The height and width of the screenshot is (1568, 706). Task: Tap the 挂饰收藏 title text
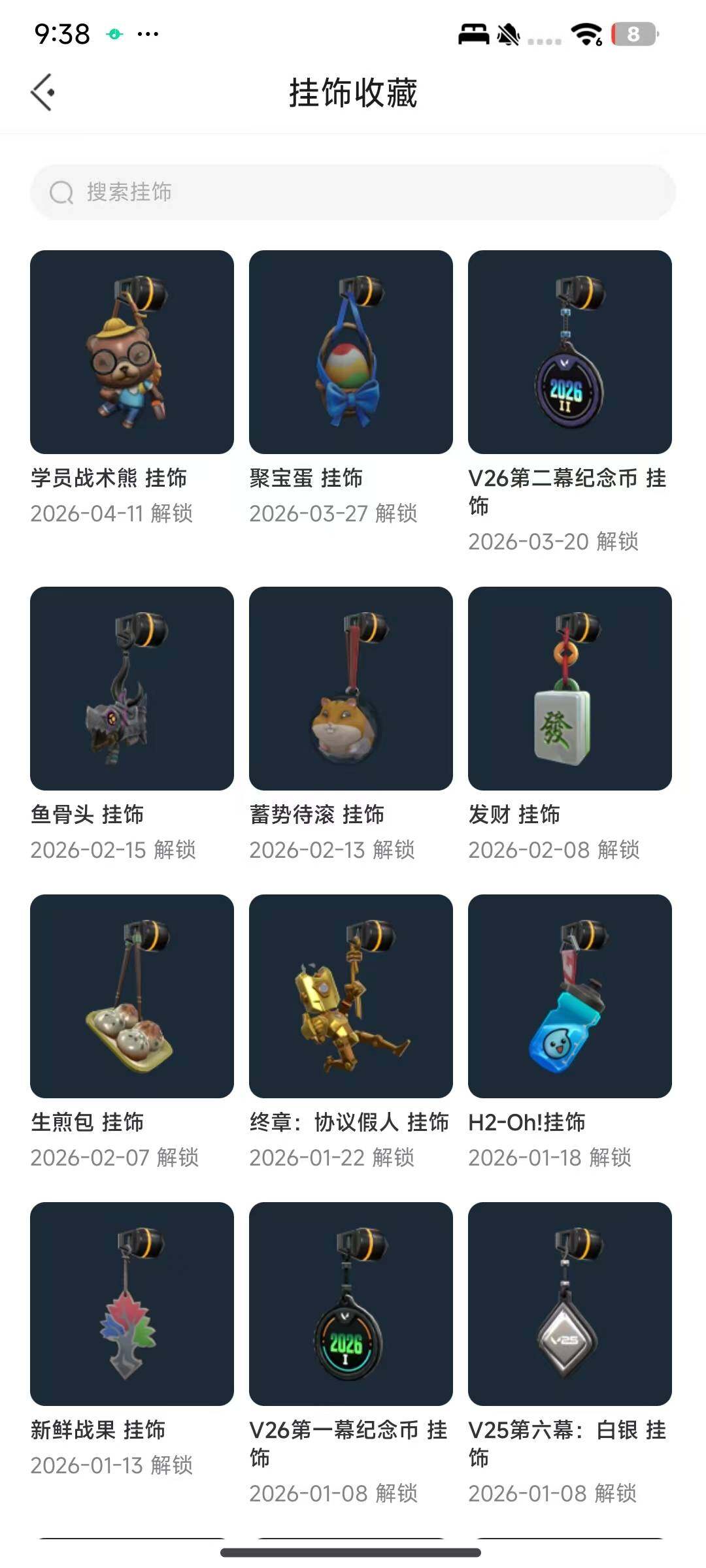(x=353, y=91)
